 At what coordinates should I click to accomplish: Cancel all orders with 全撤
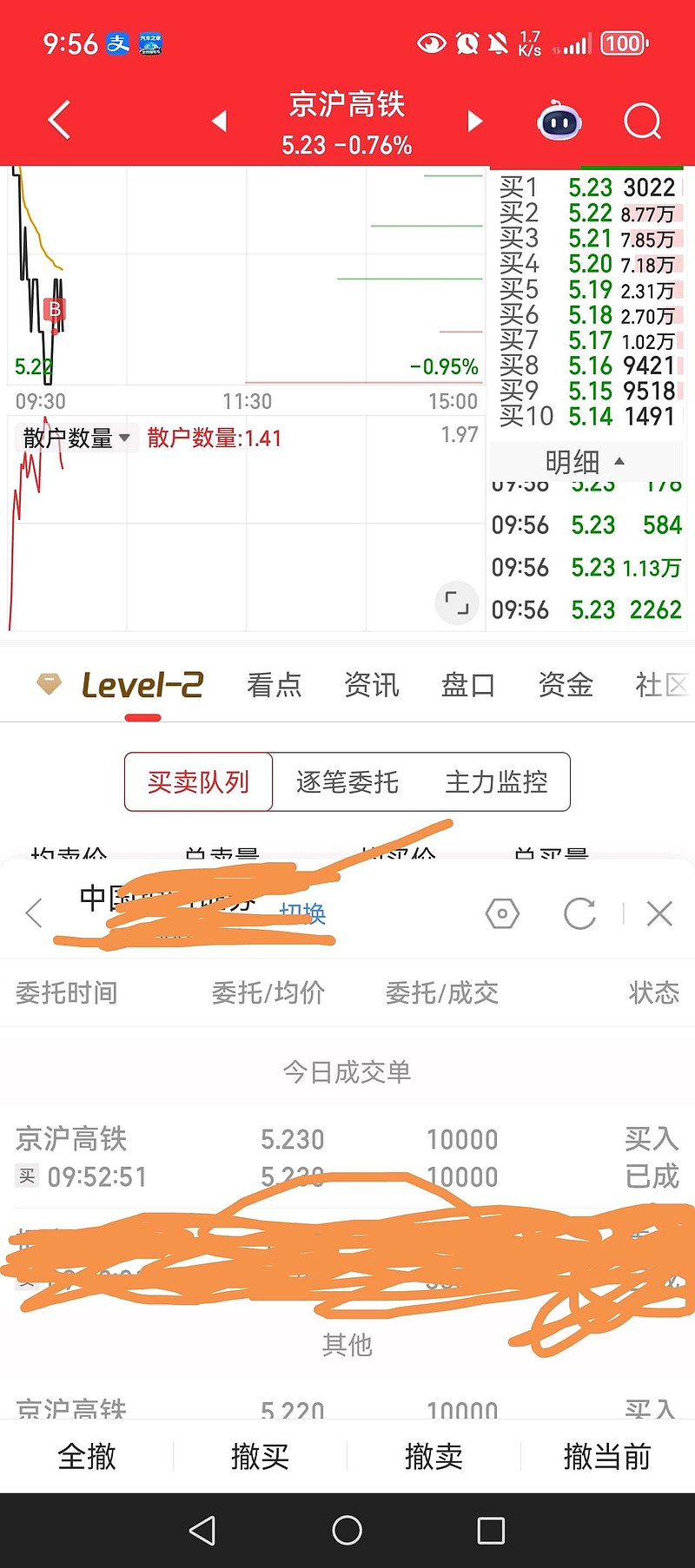coord(87,1457)
